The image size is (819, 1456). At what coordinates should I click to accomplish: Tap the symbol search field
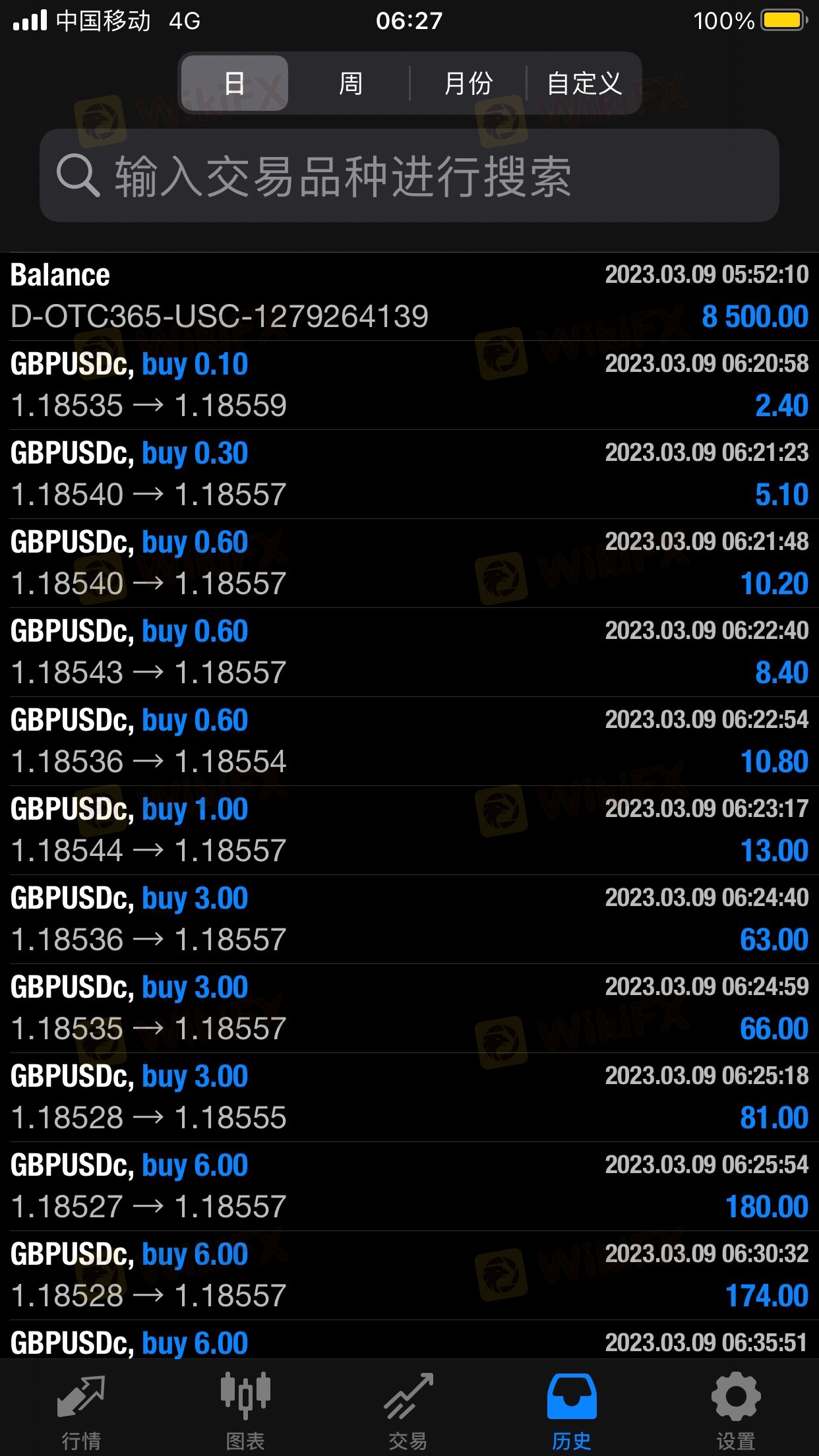pos(409,176)
